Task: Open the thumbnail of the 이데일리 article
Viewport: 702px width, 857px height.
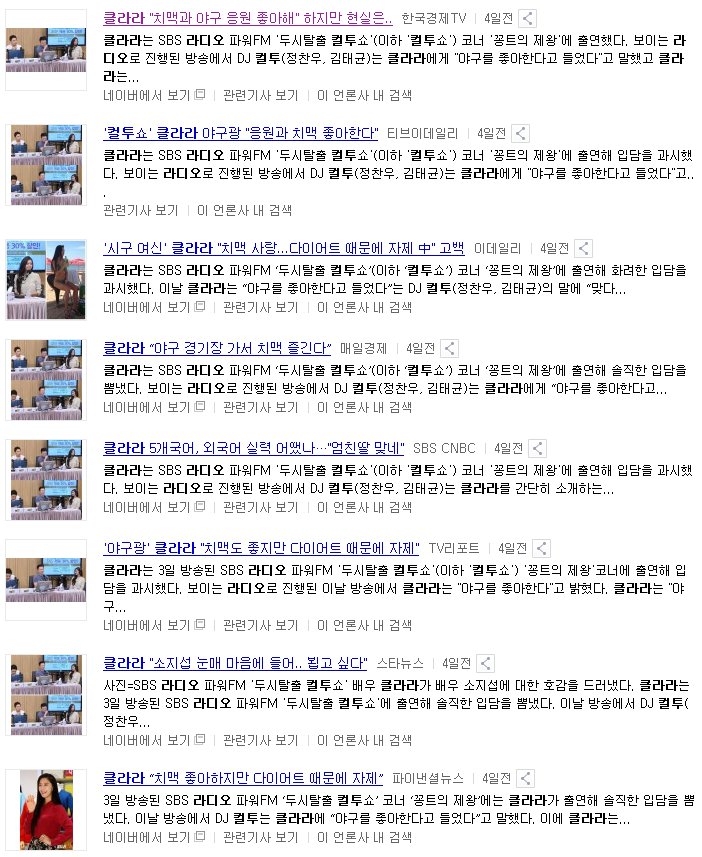Action: pyautogui.click(x=46, y=276)
